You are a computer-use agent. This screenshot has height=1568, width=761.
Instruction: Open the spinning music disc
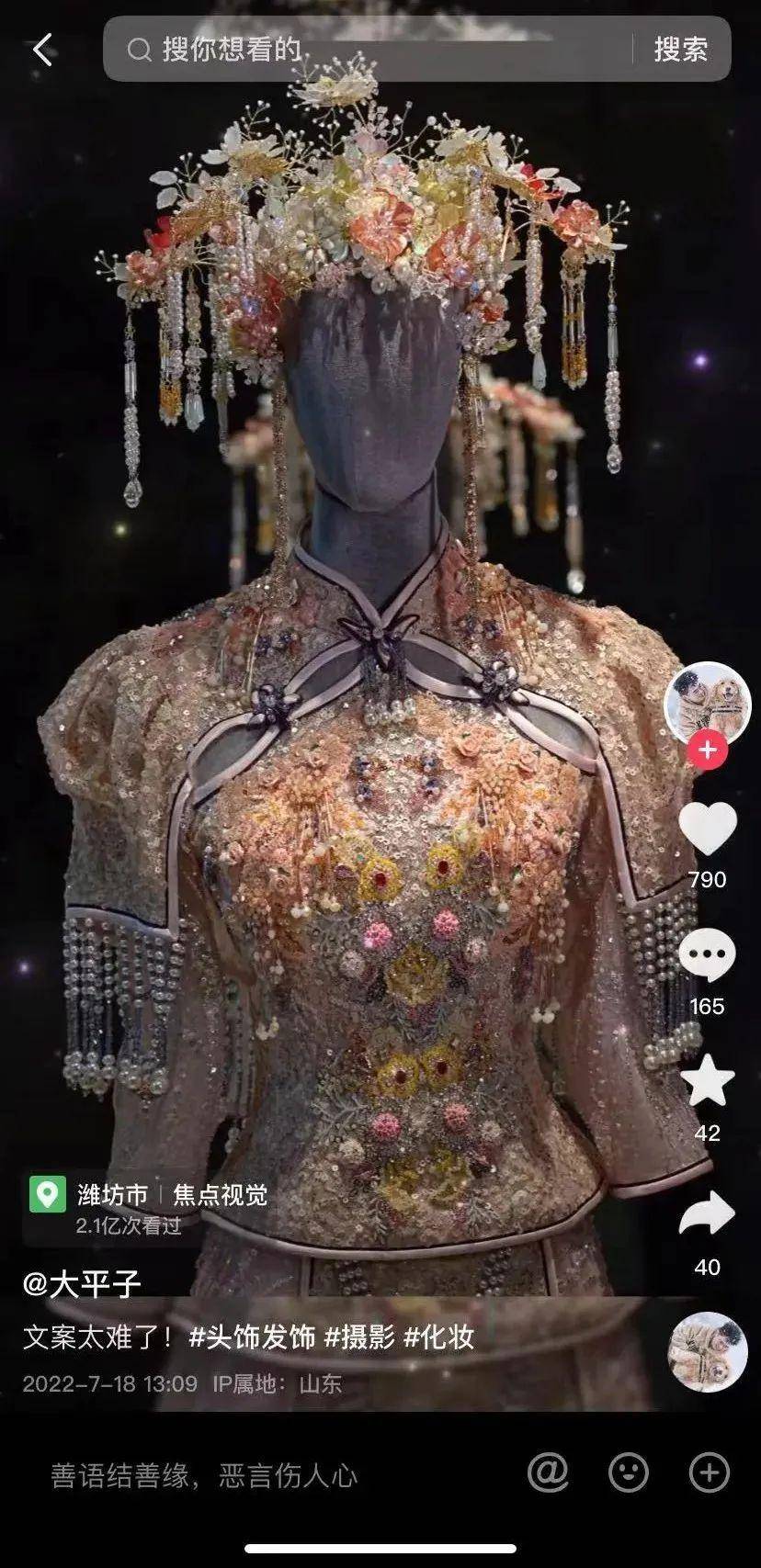coord(706,1352)
